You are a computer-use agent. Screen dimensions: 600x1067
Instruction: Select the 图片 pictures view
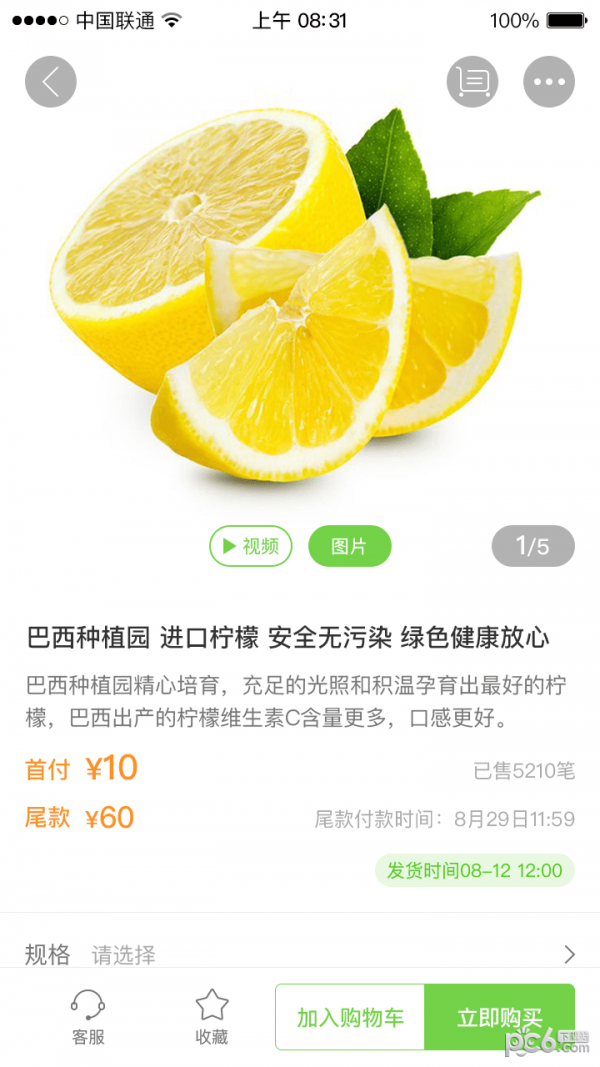(349, 546)
